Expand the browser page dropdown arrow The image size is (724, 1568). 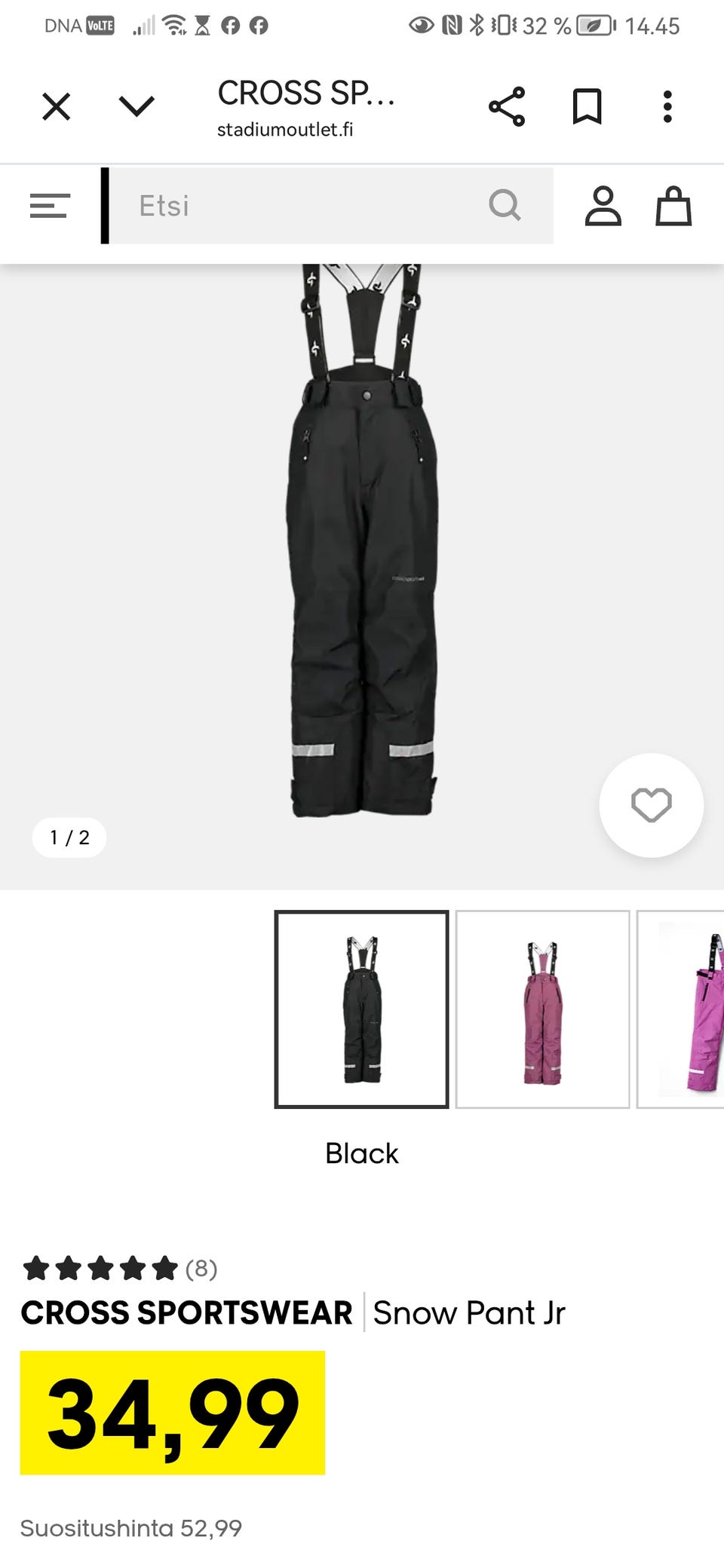[x=137, y=106]
